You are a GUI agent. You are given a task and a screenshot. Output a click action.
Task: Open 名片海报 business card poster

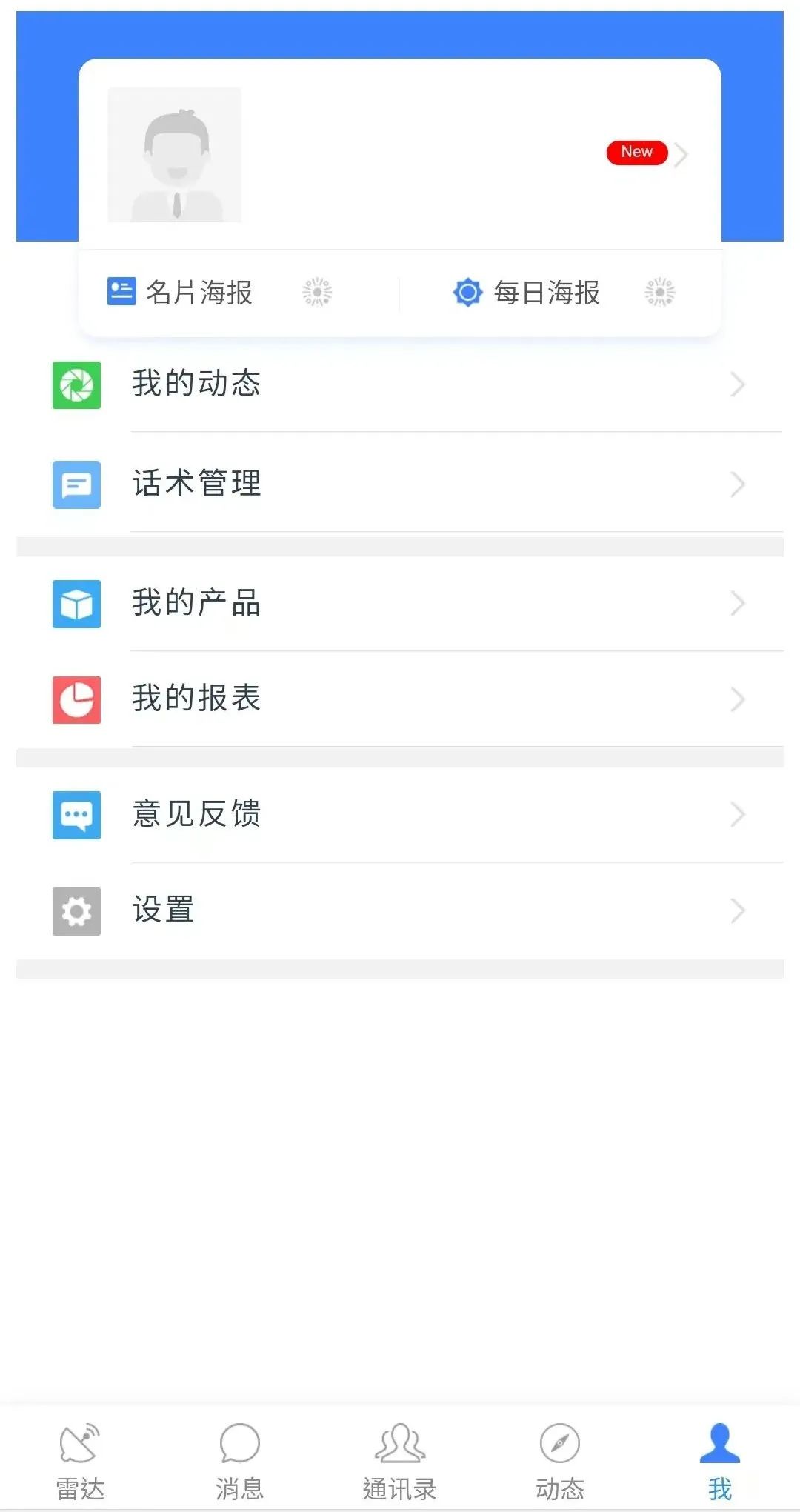199,293
